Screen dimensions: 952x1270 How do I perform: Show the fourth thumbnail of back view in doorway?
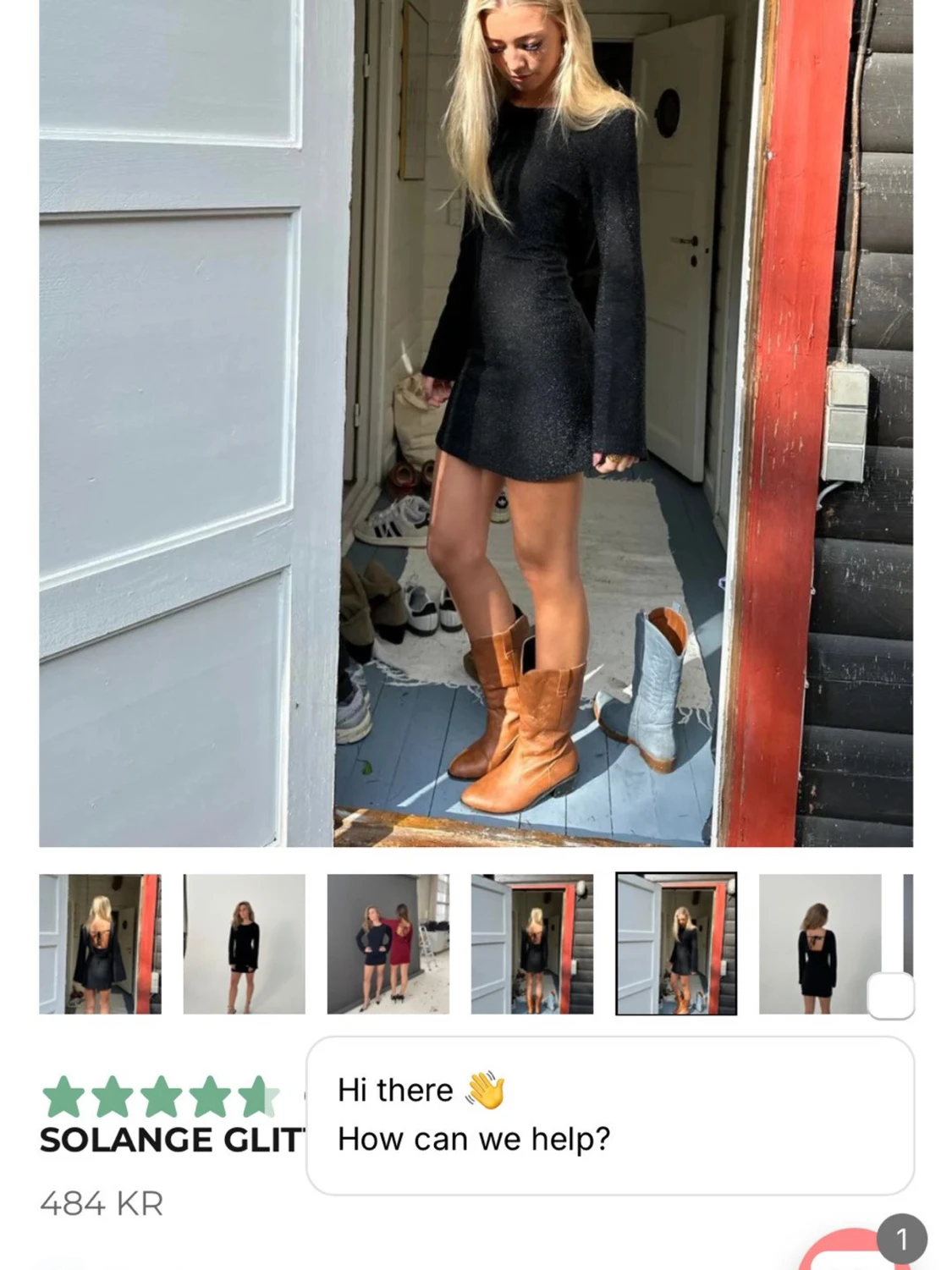(531, 943)
